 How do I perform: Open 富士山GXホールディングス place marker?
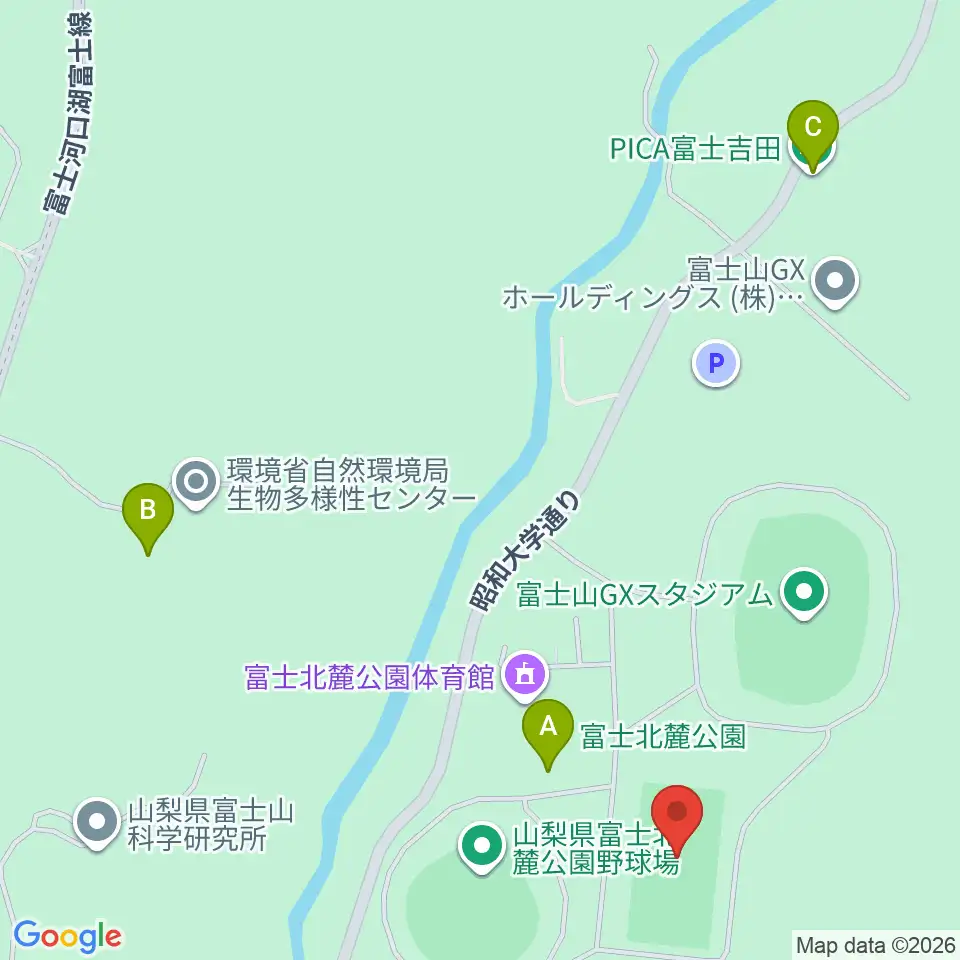(x=835, y=283)
